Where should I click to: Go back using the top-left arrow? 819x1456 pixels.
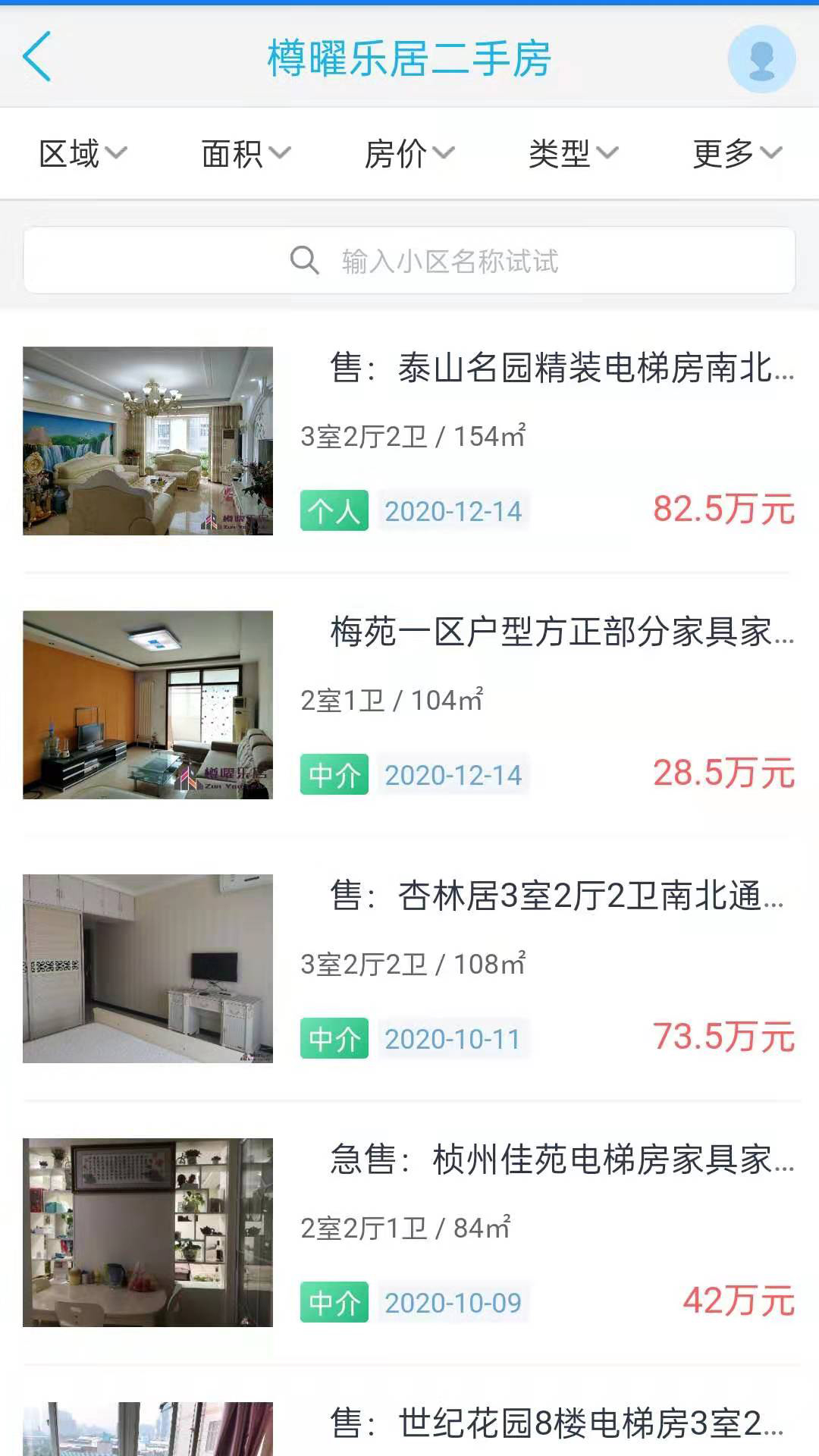[x=37, y=57]
